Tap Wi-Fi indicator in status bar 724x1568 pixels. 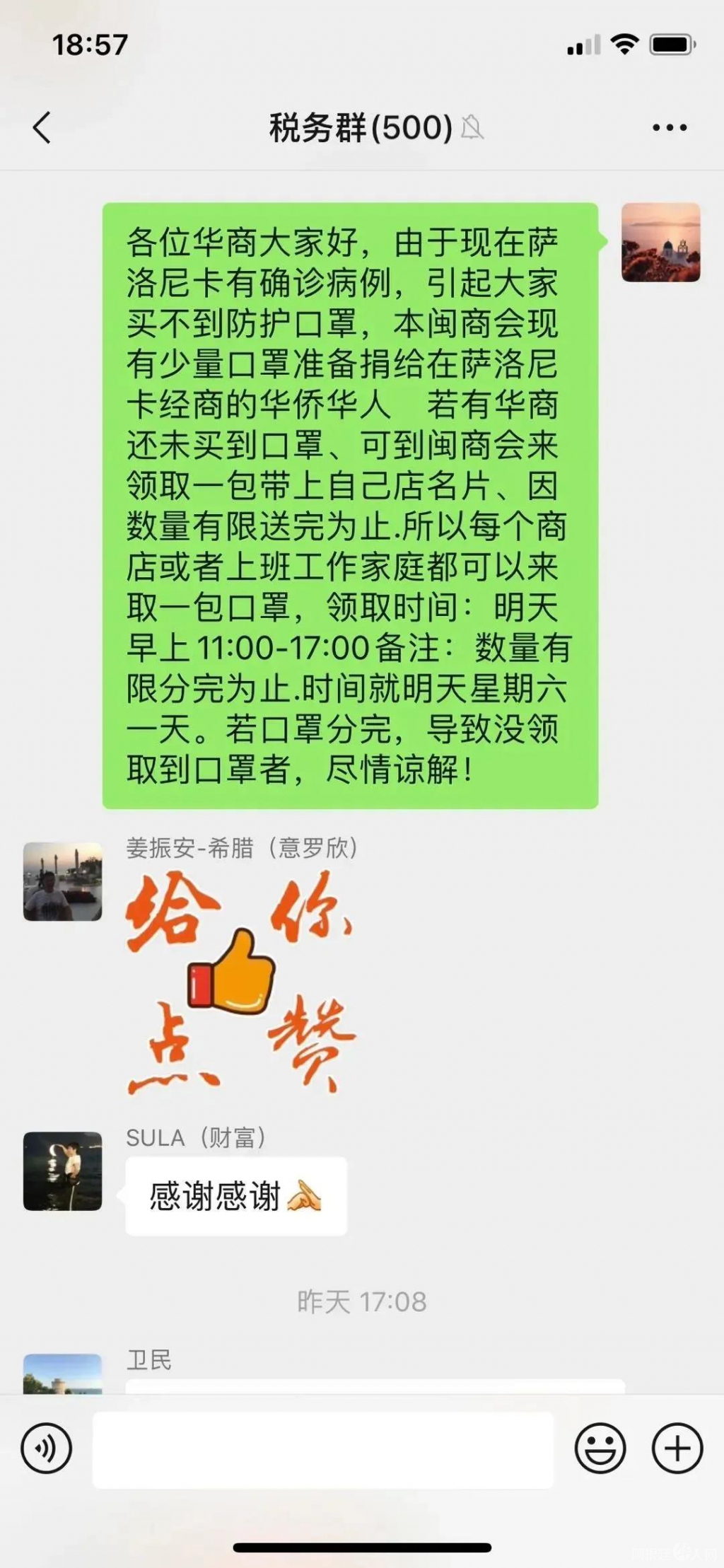click(625, 42)
